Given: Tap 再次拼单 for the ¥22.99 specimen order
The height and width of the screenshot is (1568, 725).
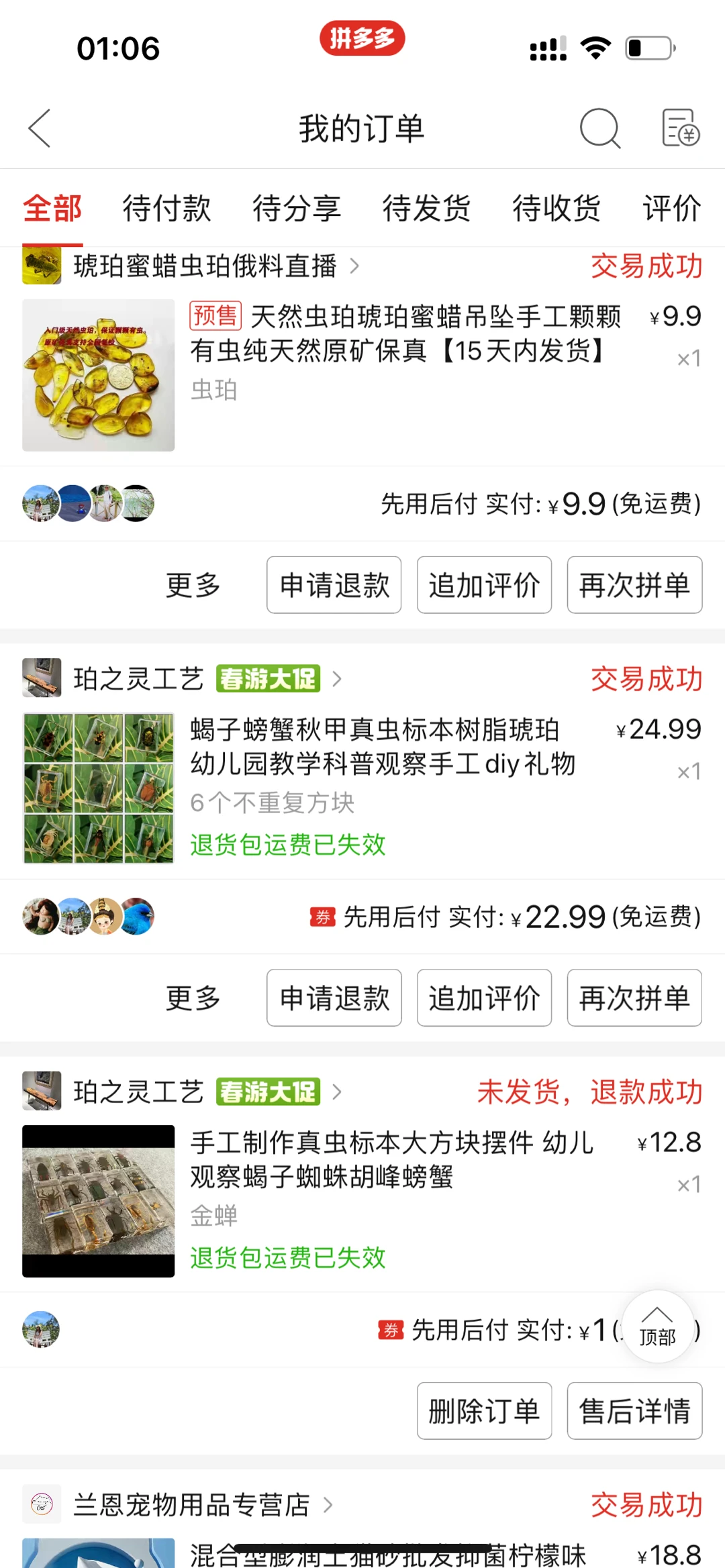Looking at the screenshot, I should 634,998.
